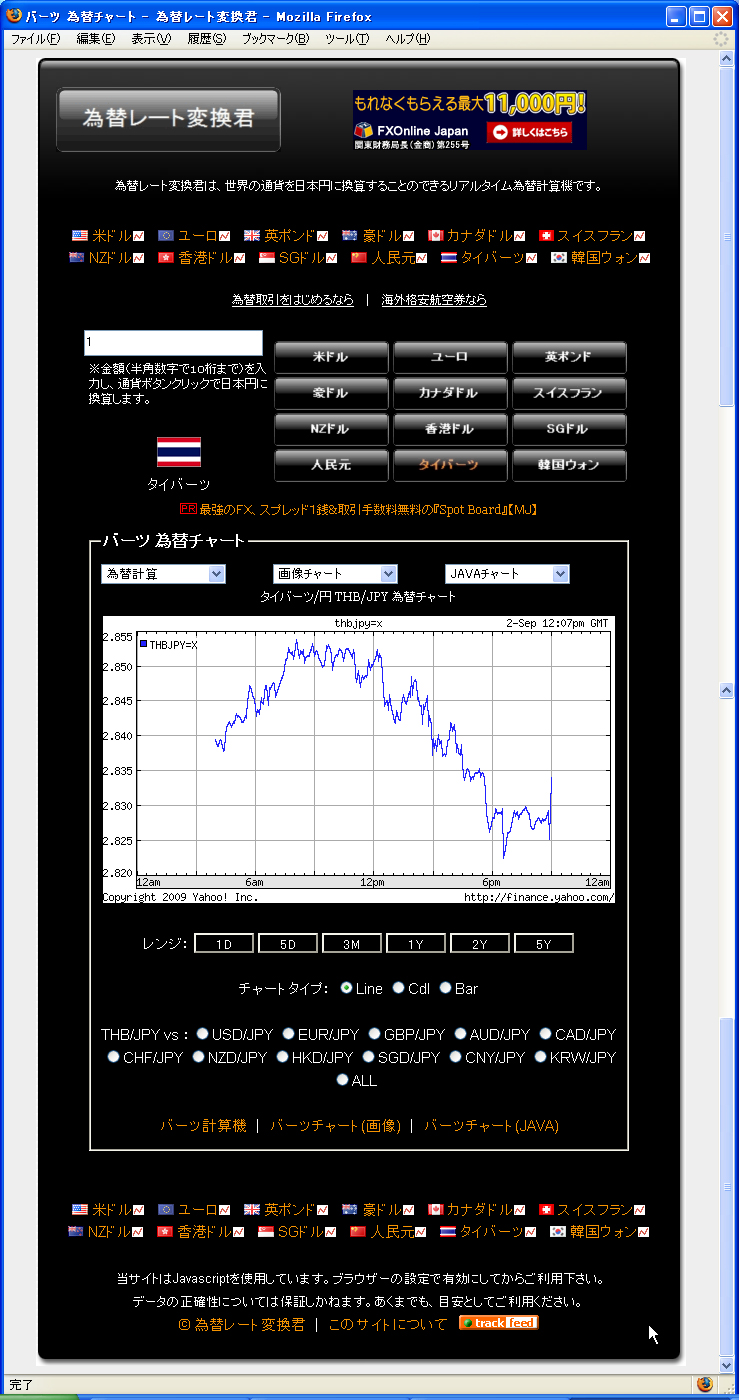This screenshot has width=739, height=1400.
Task: Open the JAVAチャート dropdown
Action: click(x=507, y=574)
